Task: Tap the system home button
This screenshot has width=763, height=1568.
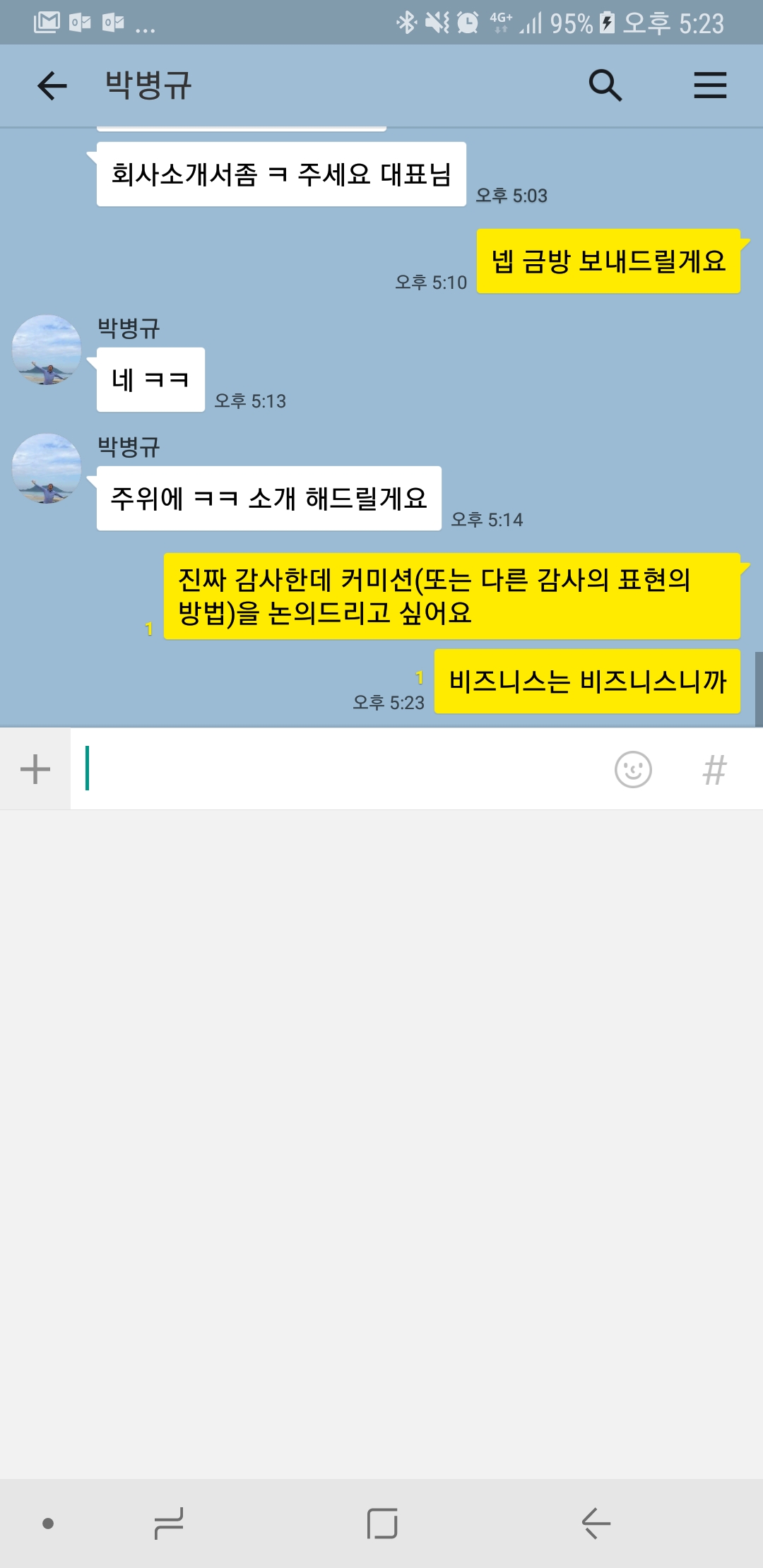Action: (382, 1524)
